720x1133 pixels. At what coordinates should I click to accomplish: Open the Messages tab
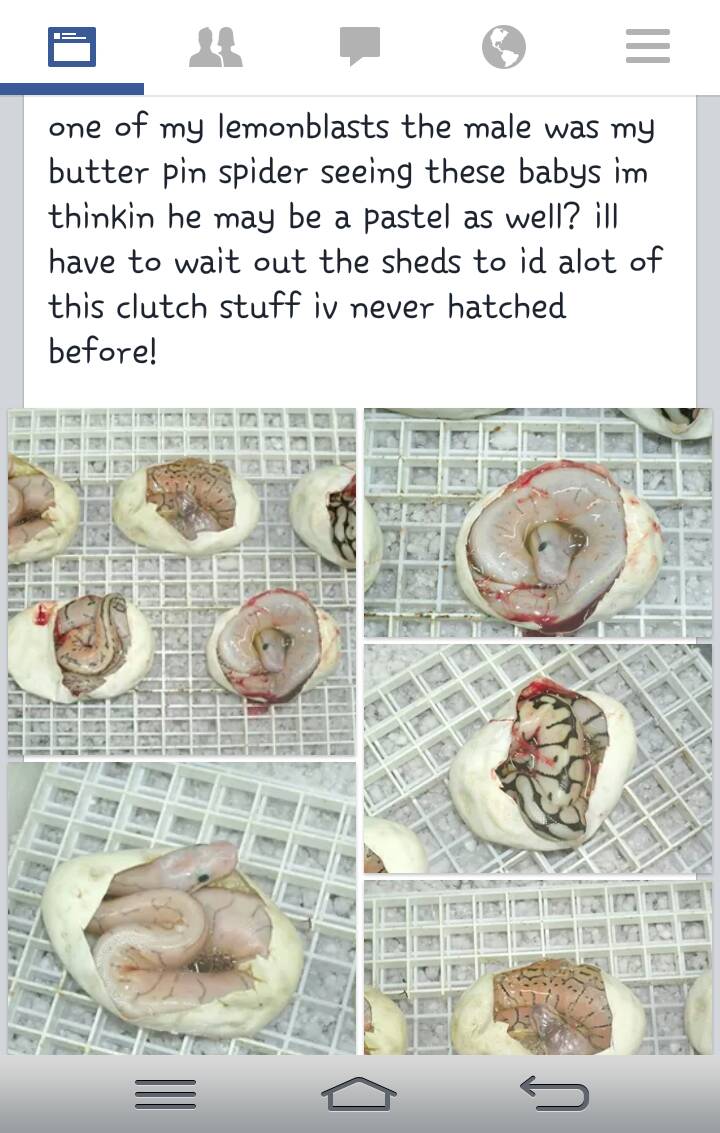pyautogui.click(x=360, y=47)
